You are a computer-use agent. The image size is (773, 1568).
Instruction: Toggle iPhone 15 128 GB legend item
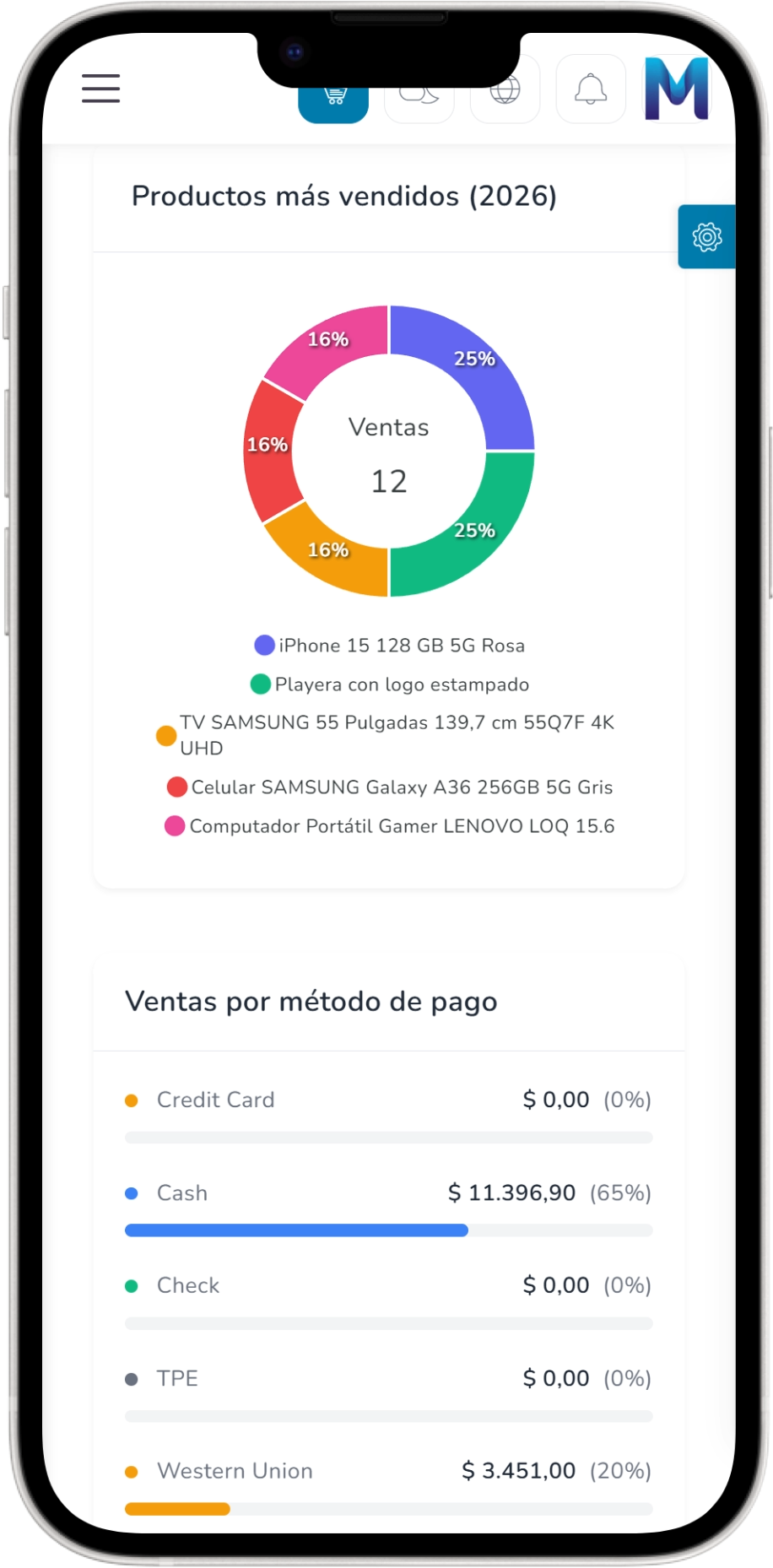pyautogui.click(x=390, y=646)
